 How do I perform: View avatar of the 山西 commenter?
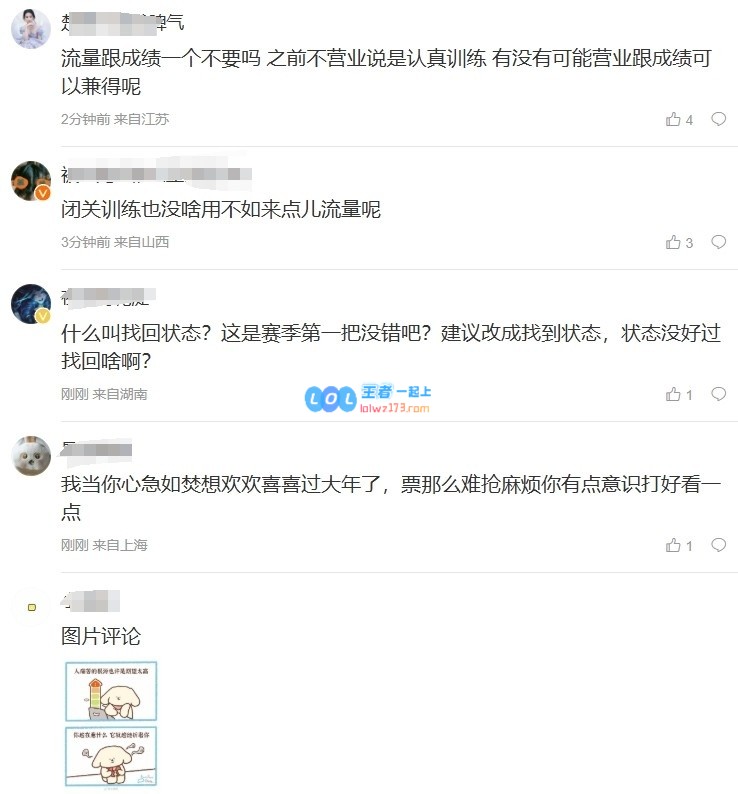click(x=31, y=181)
